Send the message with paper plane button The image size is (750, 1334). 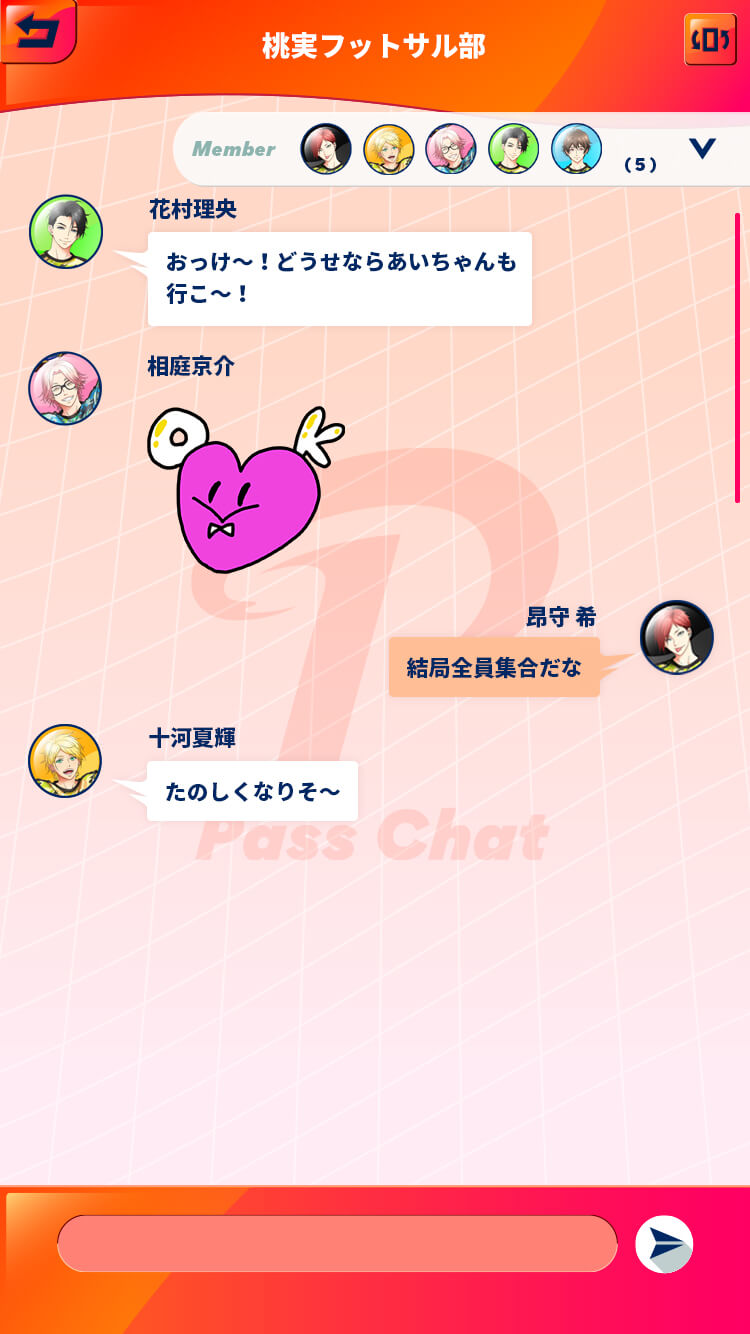(665, 1244)
